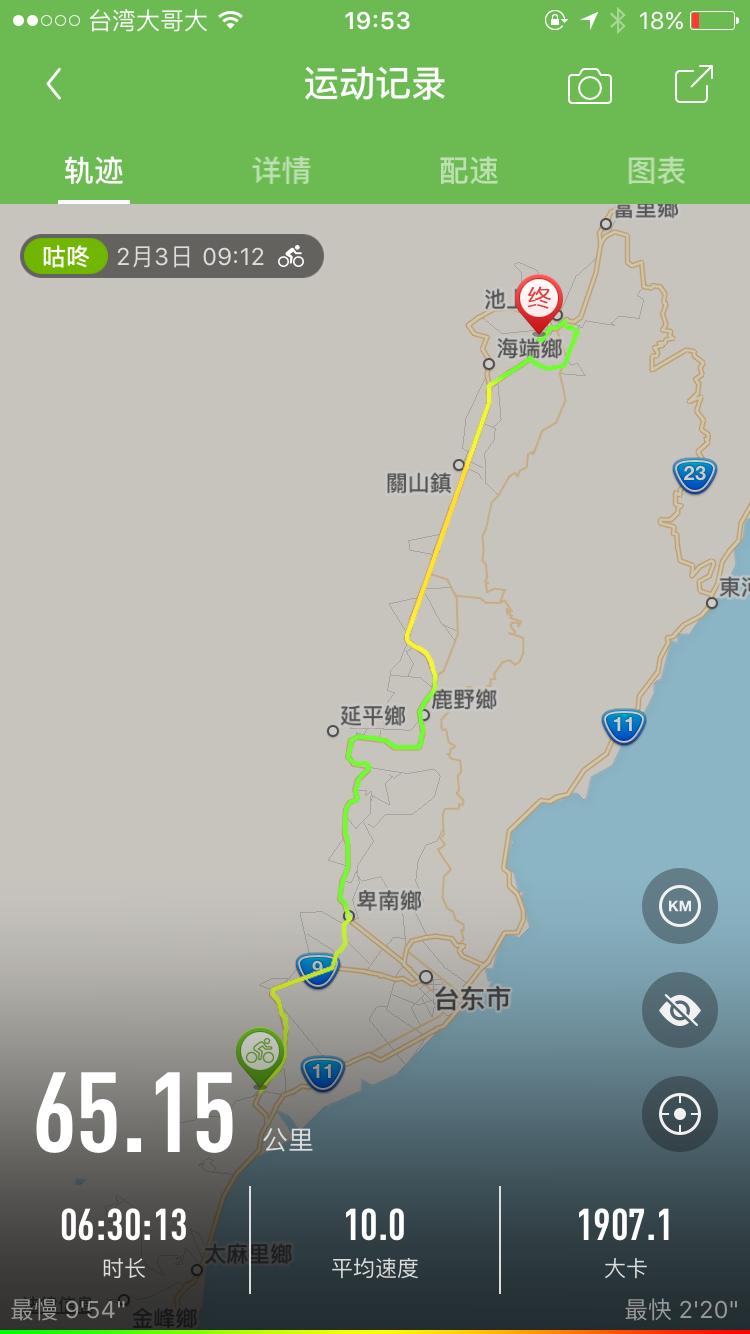Open the 配速 pace tab
This screenshot has height=1334, width=750.
pos(467,171)
